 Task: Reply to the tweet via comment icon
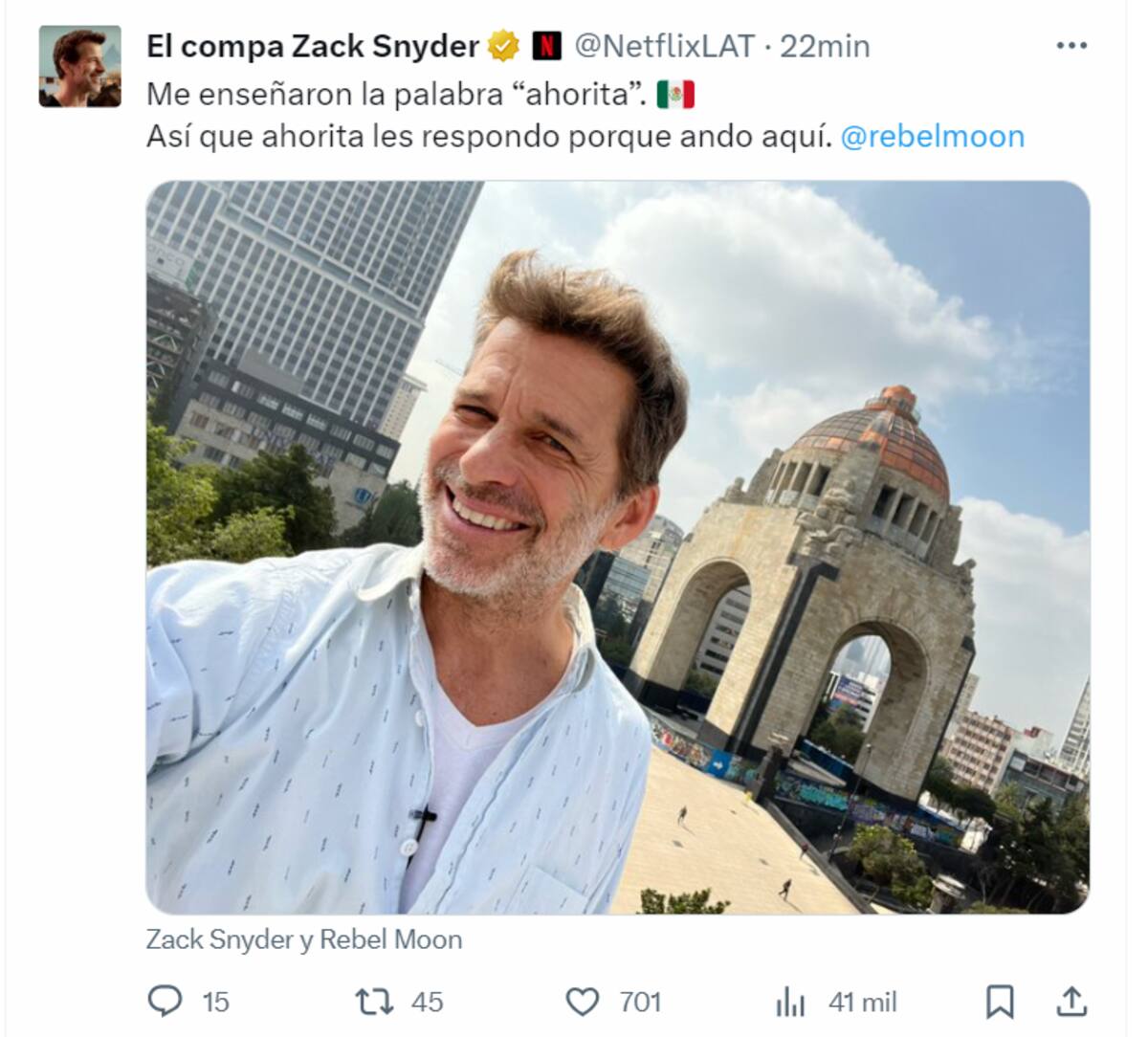[166, 1001]
